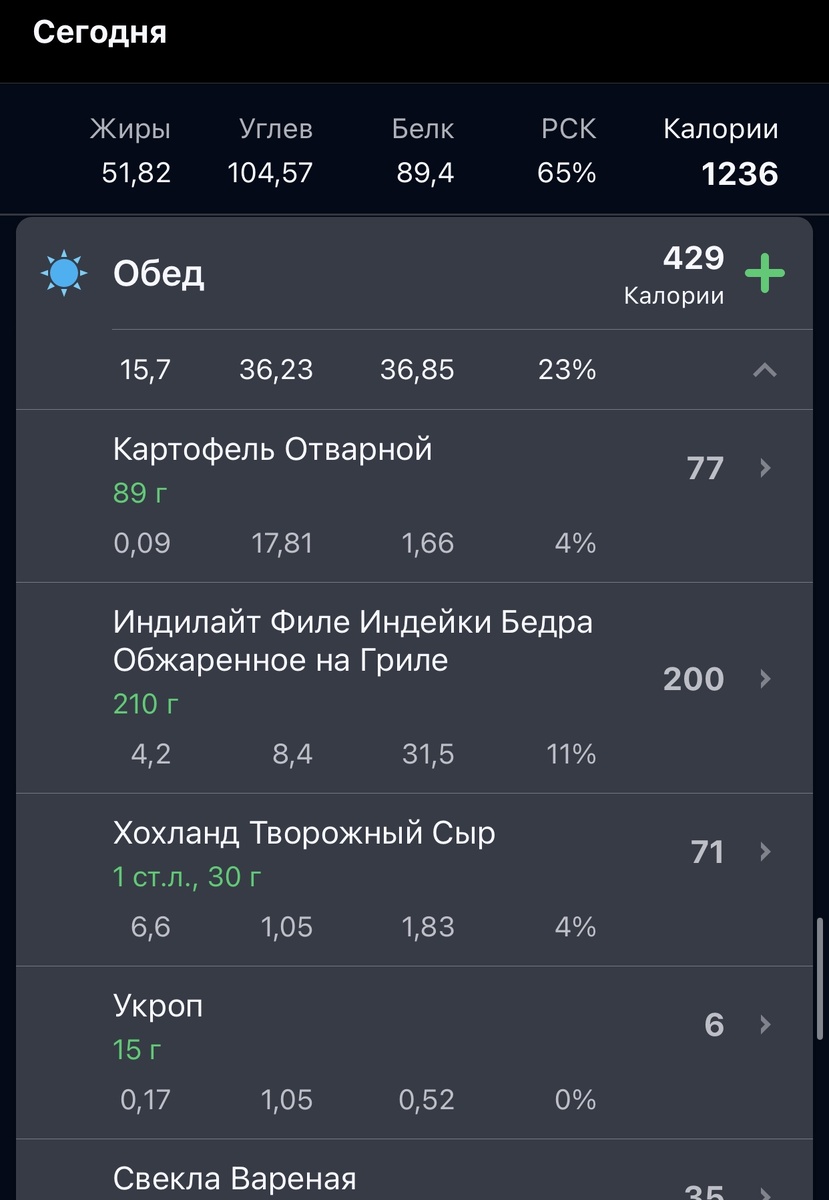Screen dimensions: 829x1200
Task: Tap the 89 г serving size of potatoes
Action: point(138,493)
